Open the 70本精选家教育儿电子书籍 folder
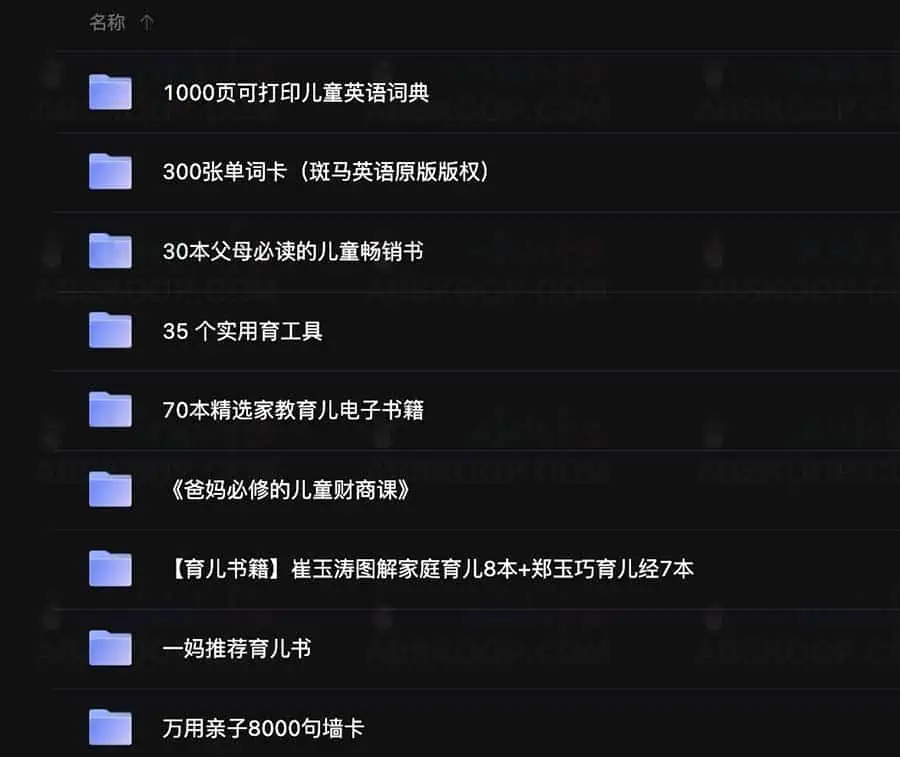900x757 pixels. pyautogui.click(x=292, y=410)
